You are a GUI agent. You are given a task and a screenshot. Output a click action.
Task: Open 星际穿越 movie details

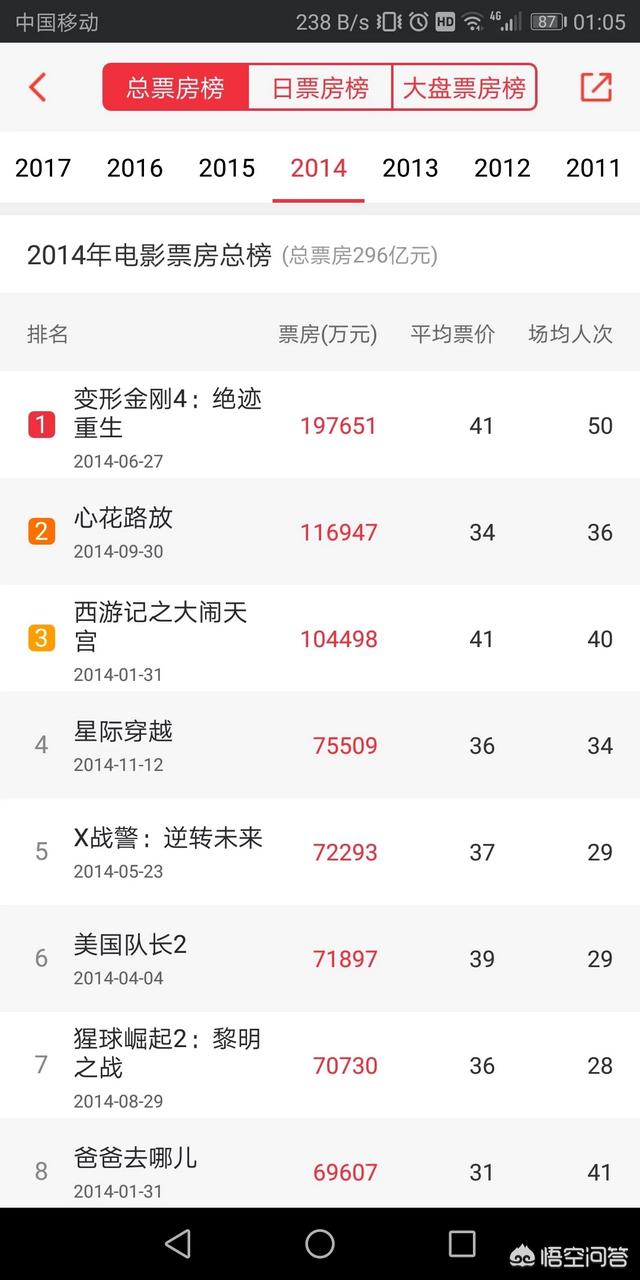coord(320,745)
